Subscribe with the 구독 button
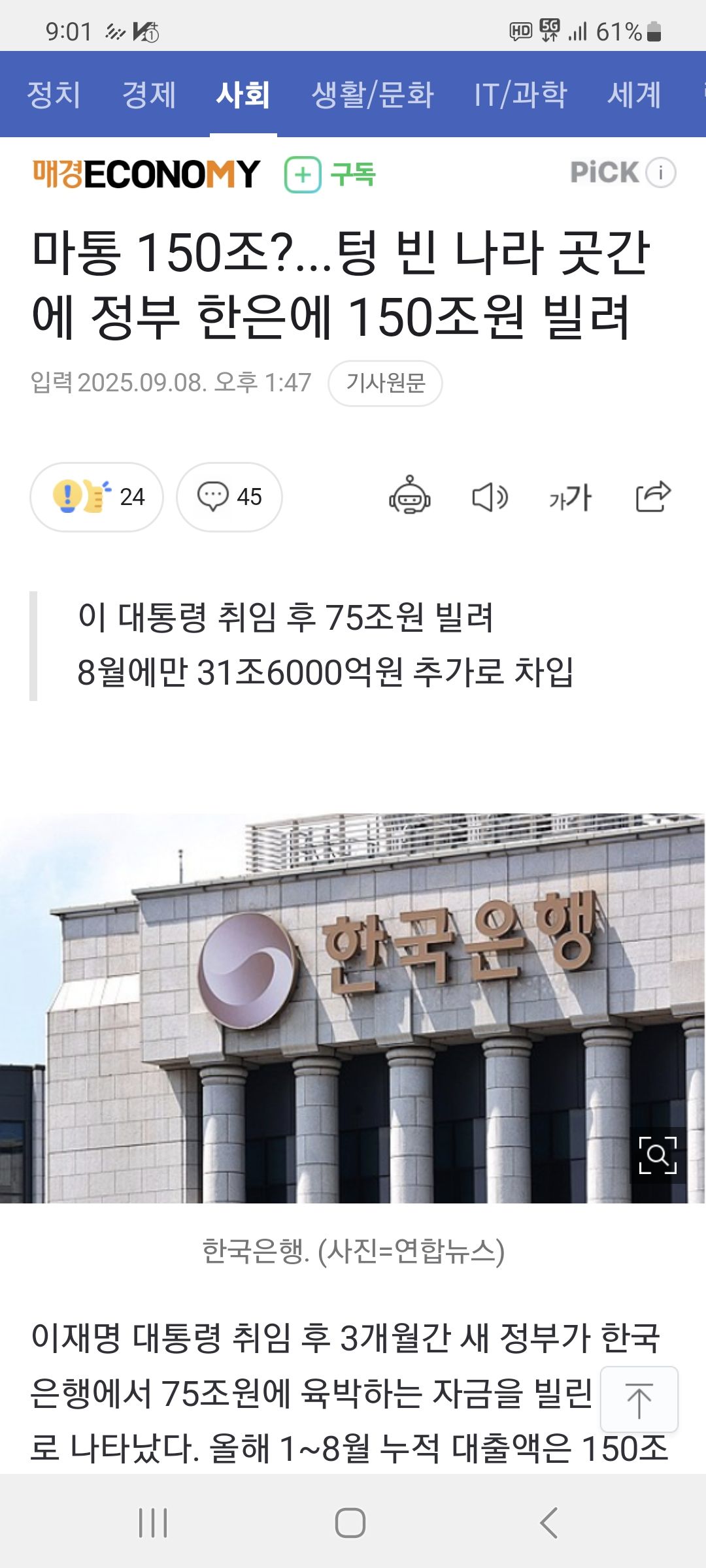This screenshot has width=706, height=1568. [x=331, y=174]
